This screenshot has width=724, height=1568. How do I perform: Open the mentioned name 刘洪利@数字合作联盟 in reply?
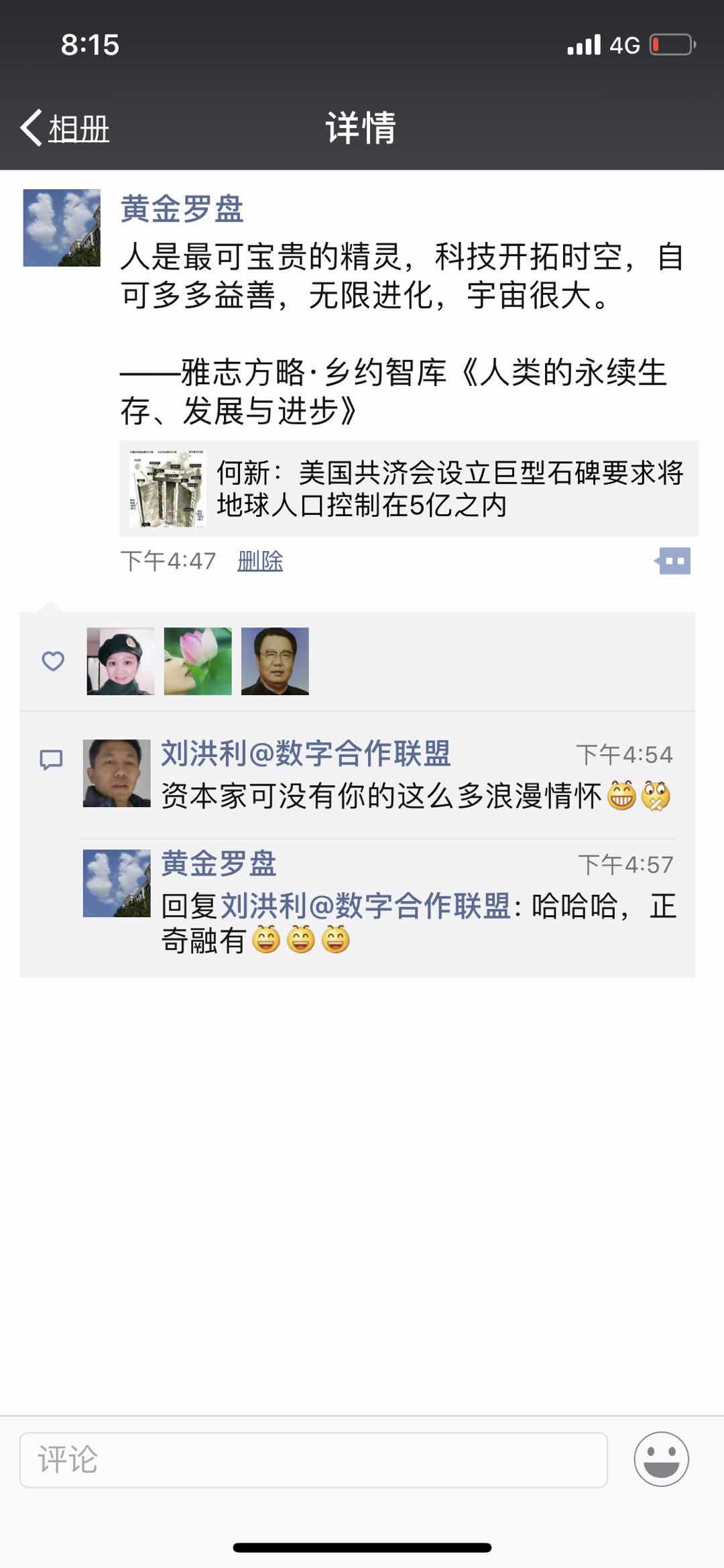365,906
